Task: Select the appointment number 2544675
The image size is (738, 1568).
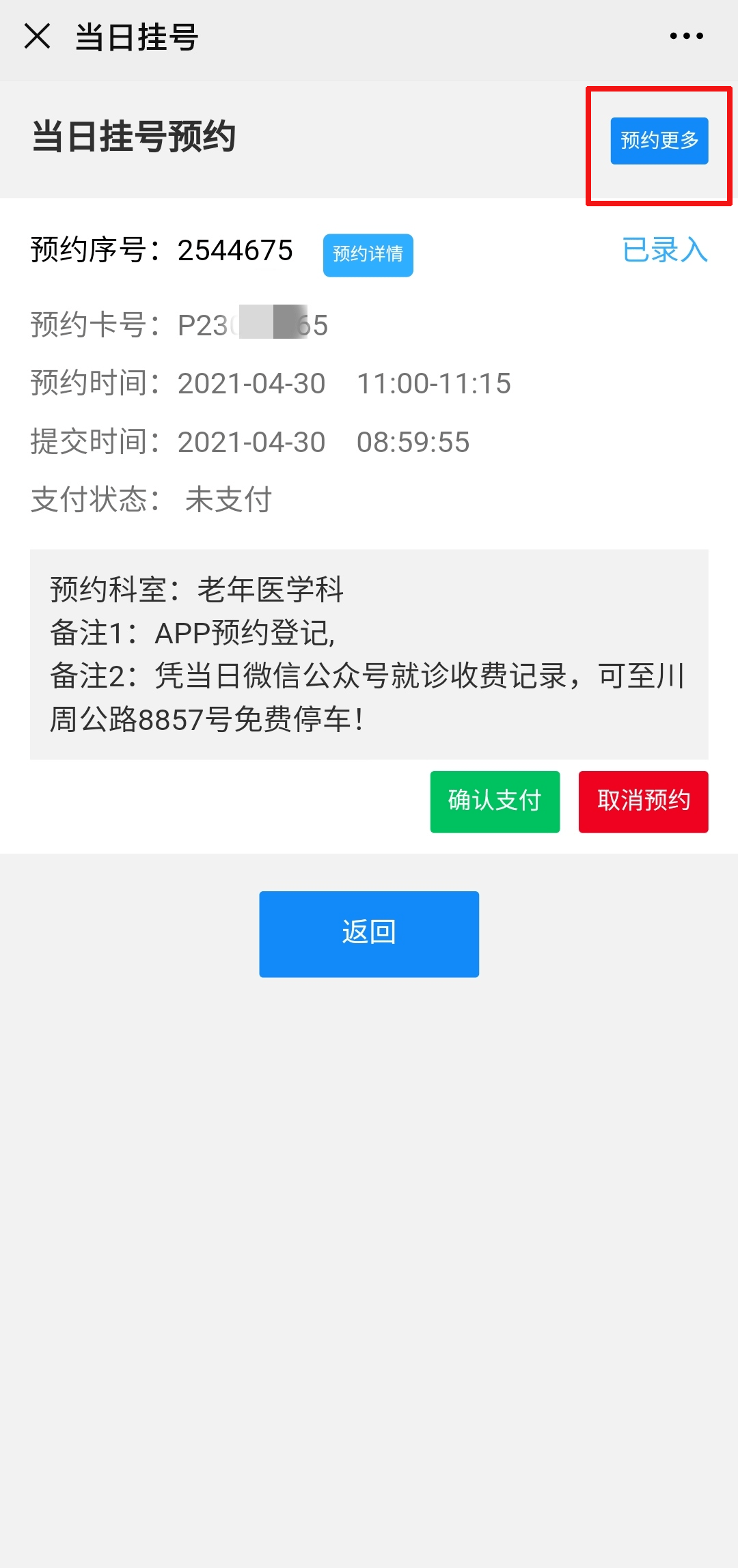Action: click(x=234, y=251)
